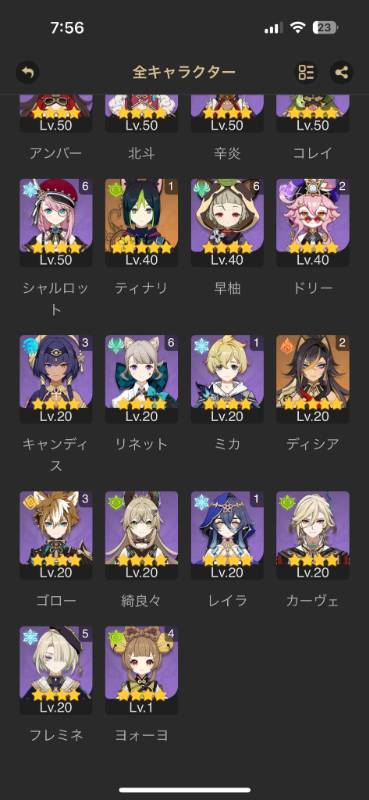Image resolution: width=369 pixels, height=800 pixels.
Task: Open ティナリ character card
Action: [141, 222]
